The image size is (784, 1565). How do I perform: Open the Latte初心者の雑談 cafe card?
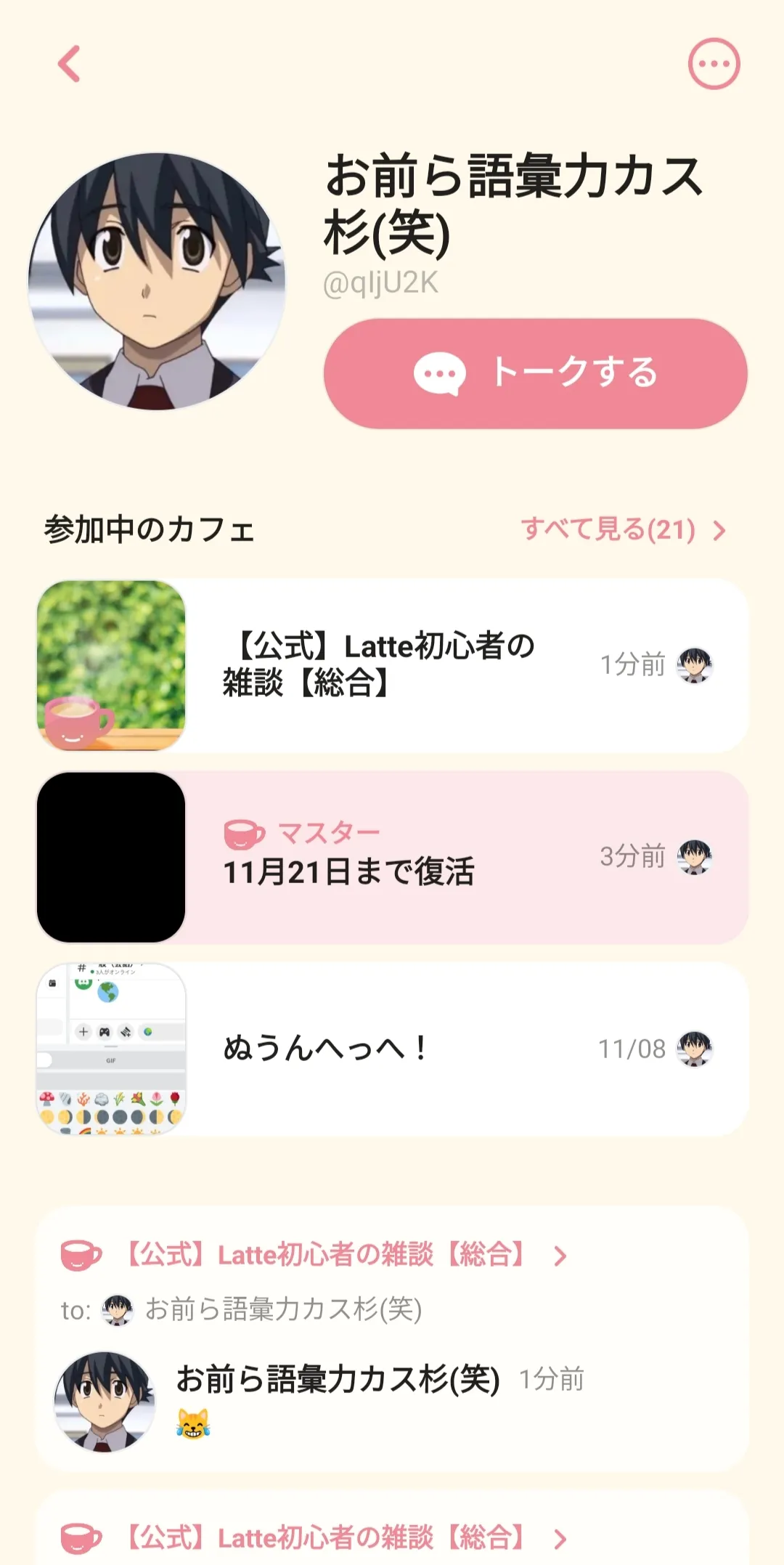(x=392, y=665)
